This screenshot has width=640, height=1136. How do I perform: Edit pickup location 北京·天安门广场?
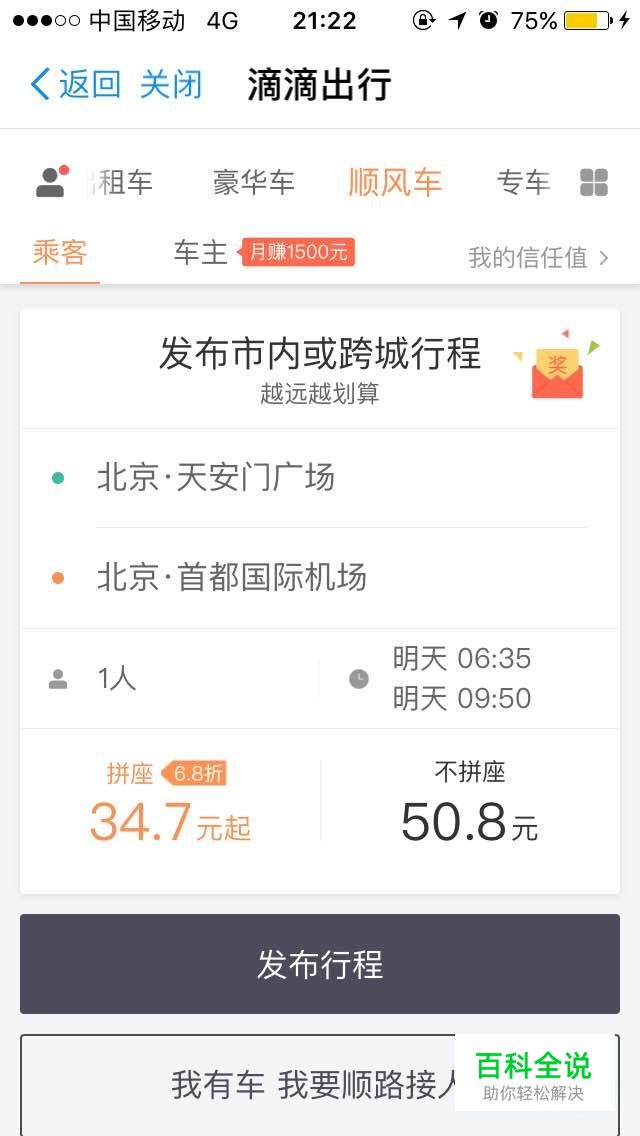320,478
